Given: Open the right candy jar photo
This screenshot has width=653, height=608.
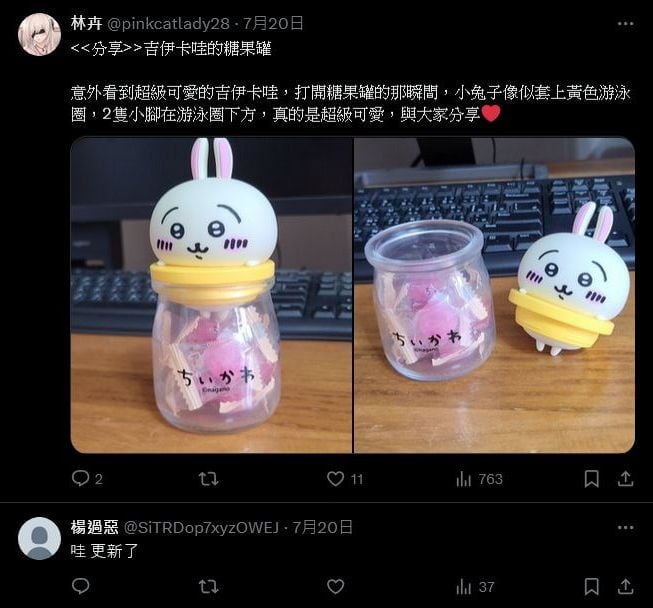Looking at the screenshot, I should pos(494,295).
